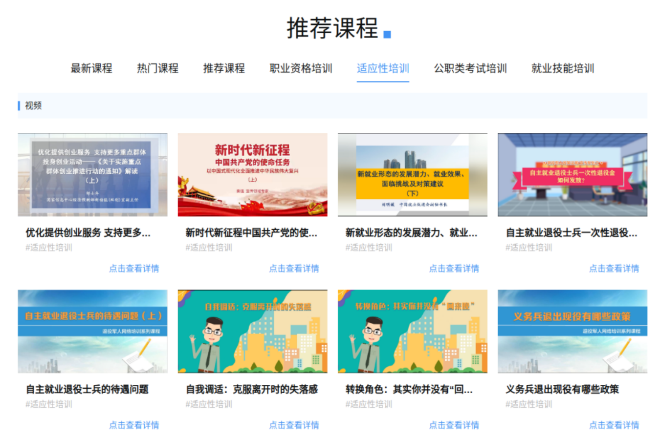
Task: Switch to the 热门课程 tab
Action: (157, 68)
